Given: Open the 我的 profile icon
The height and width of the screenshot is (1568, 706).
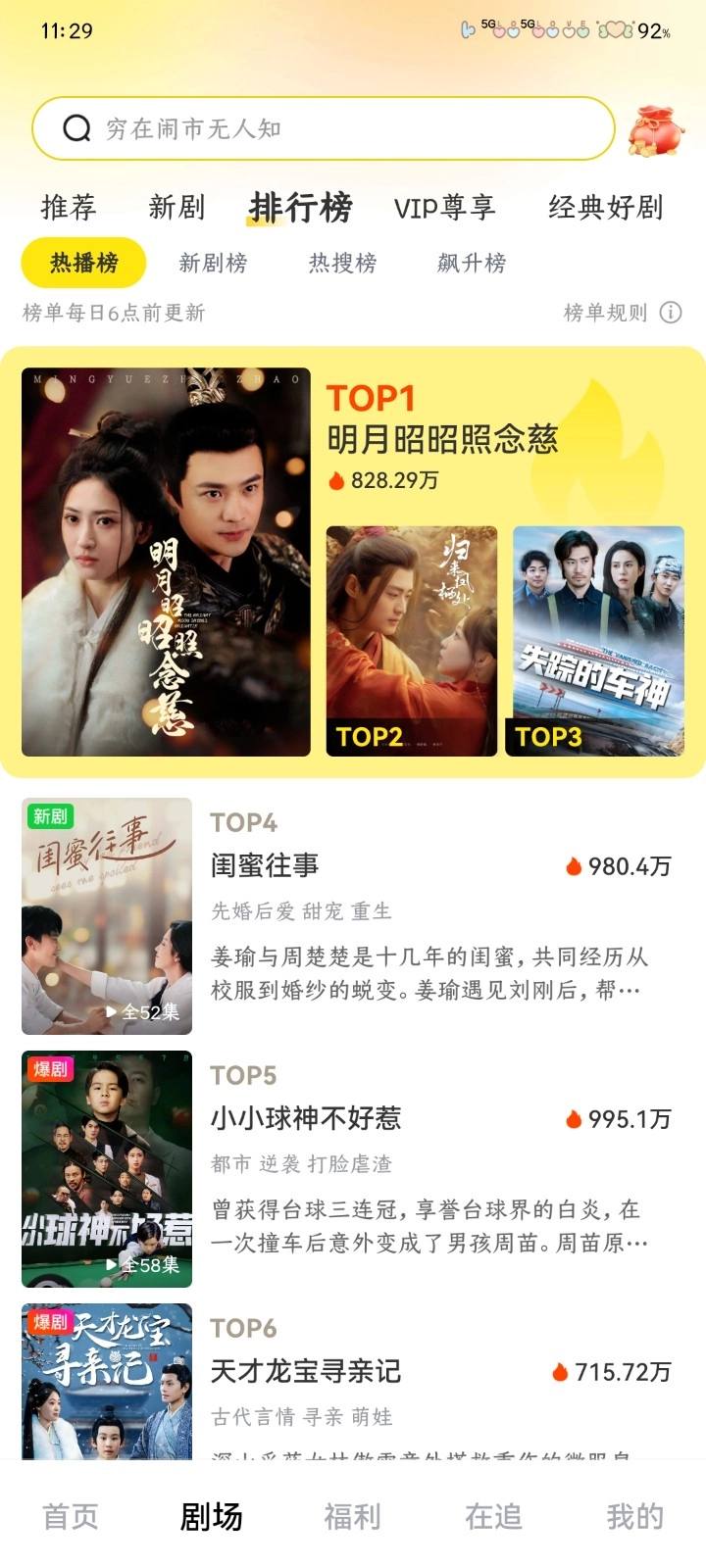Looking at the screenshot, I should (x=633, y=1515).
